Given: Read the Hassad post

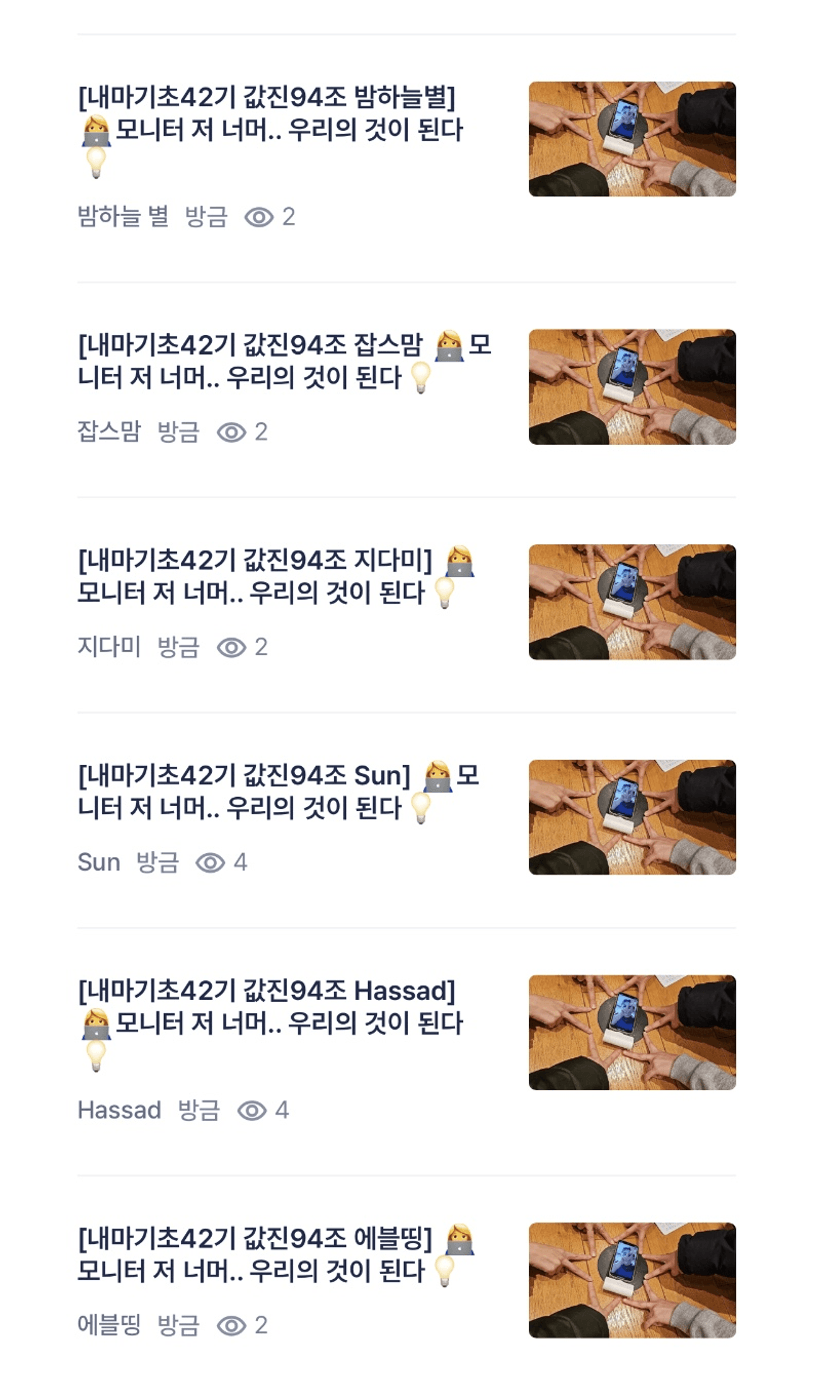Looking at the screenshot, I should pos(270,1007).
